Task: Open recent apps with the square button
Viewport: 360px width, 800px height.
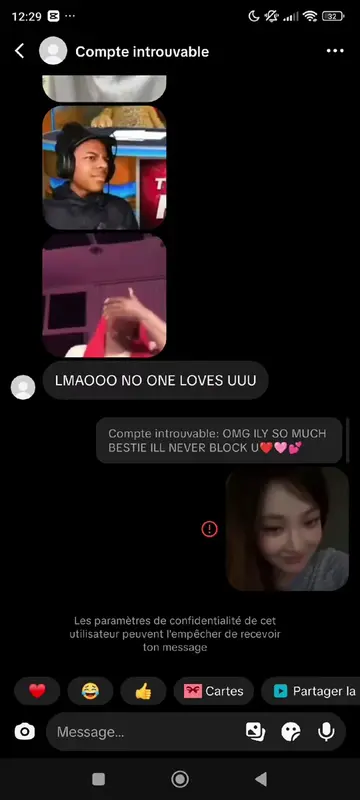Action: coord(98,779)
